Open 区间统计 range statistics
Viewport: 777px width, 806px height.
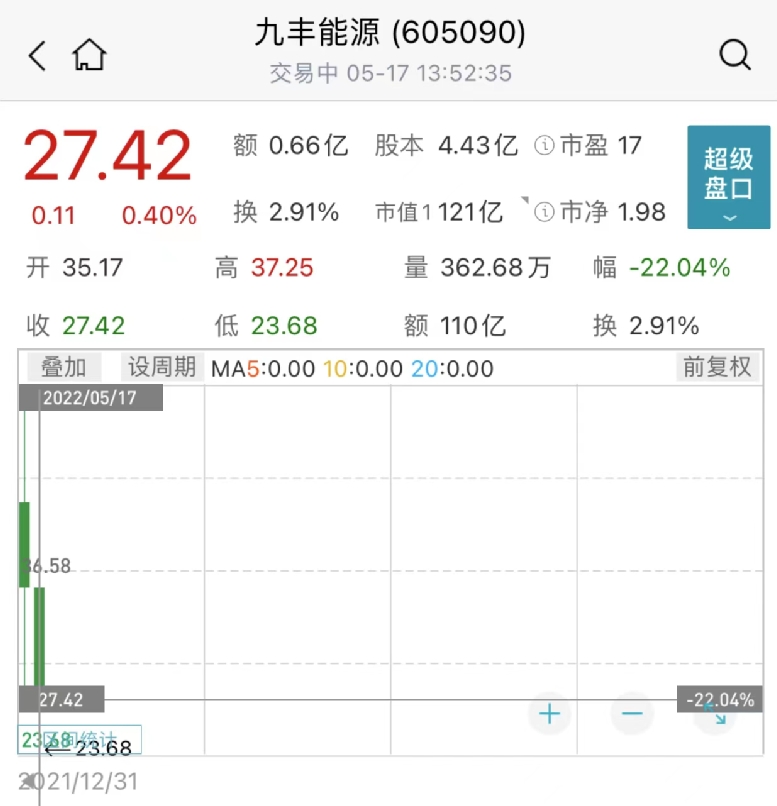tap(80, 740)
